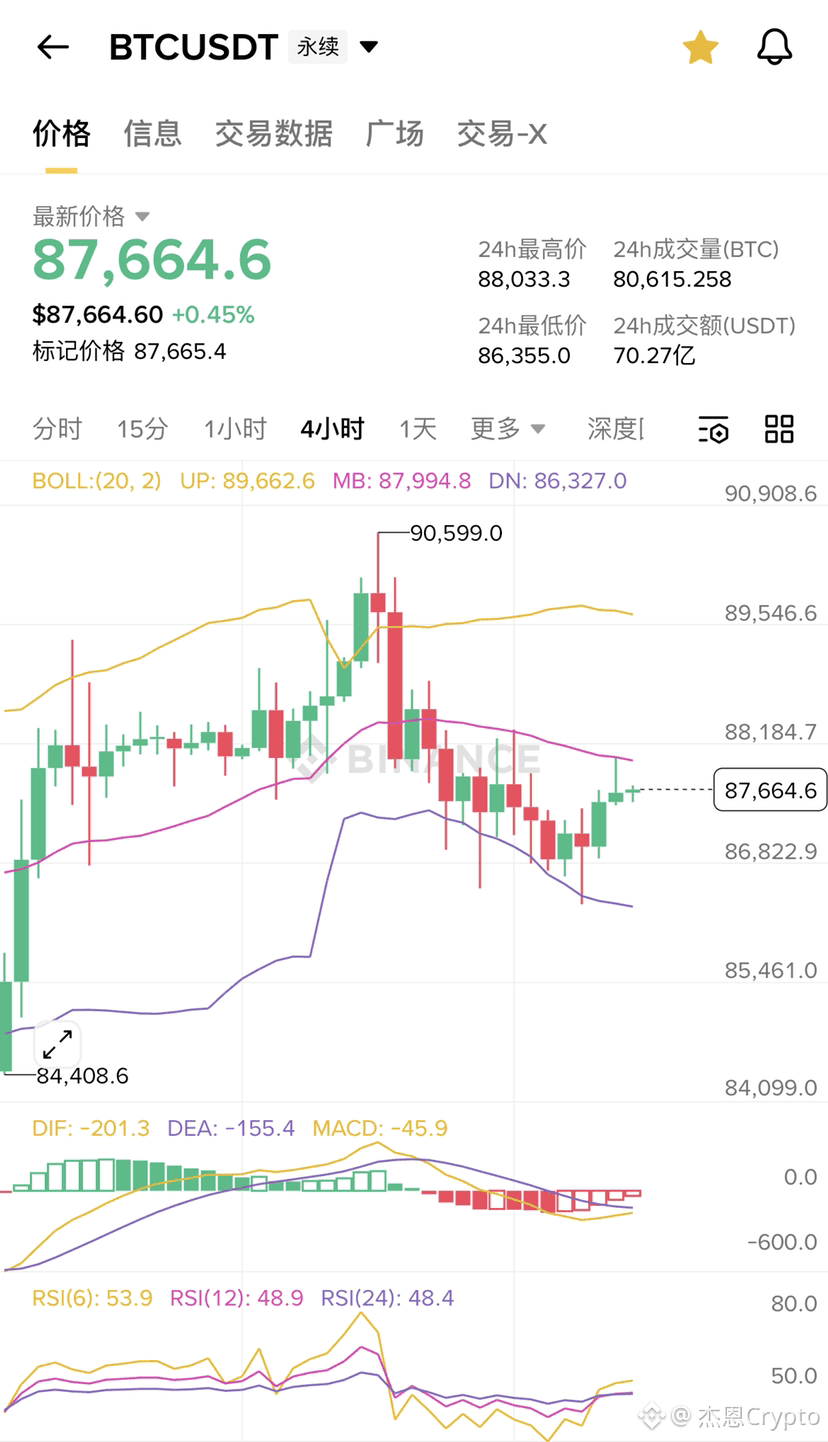The height and width of the screenshot is (1442, 828).
Task: Select the 1天 timeframe
Action: coord(416,428)
